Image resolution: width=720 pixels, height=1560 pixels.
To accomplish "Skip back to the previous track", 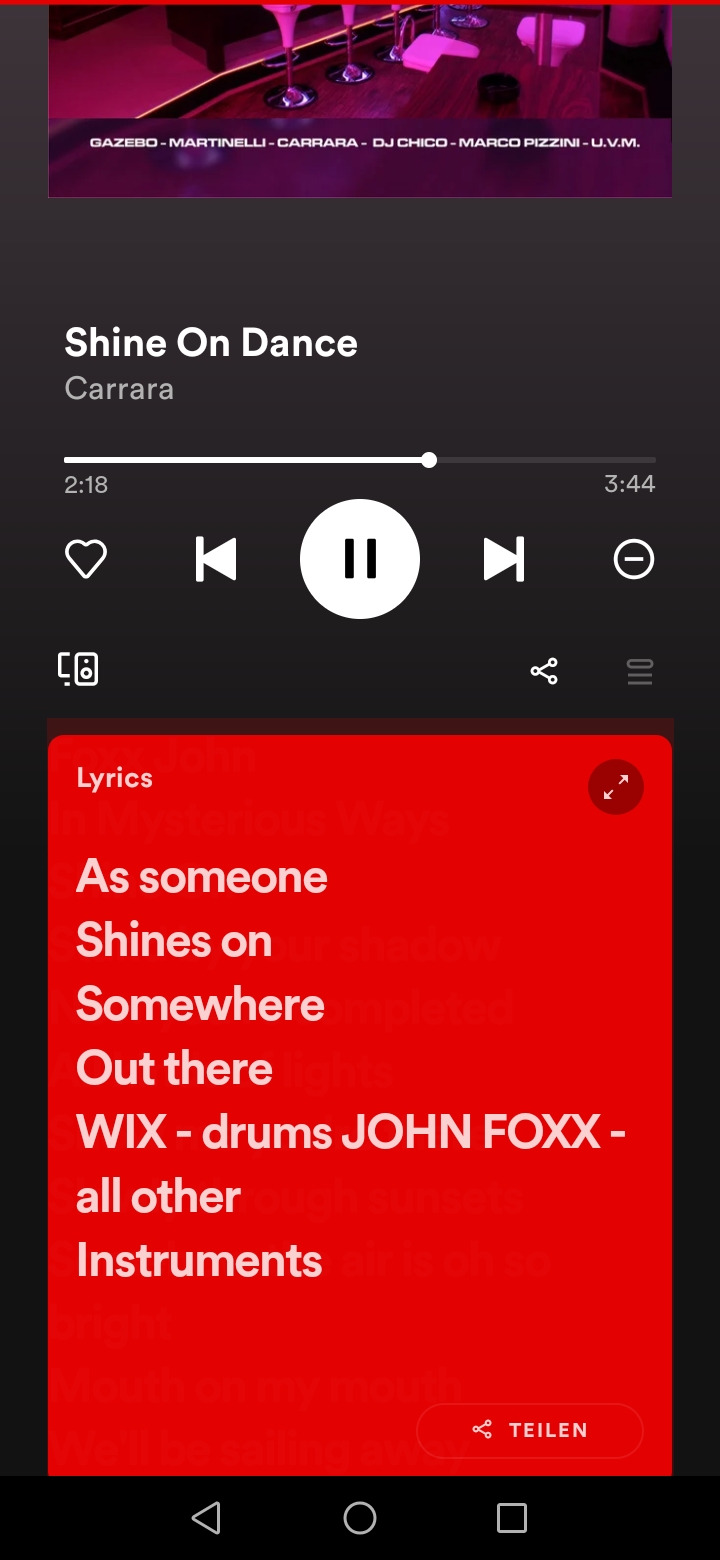I will coord(216,559).
